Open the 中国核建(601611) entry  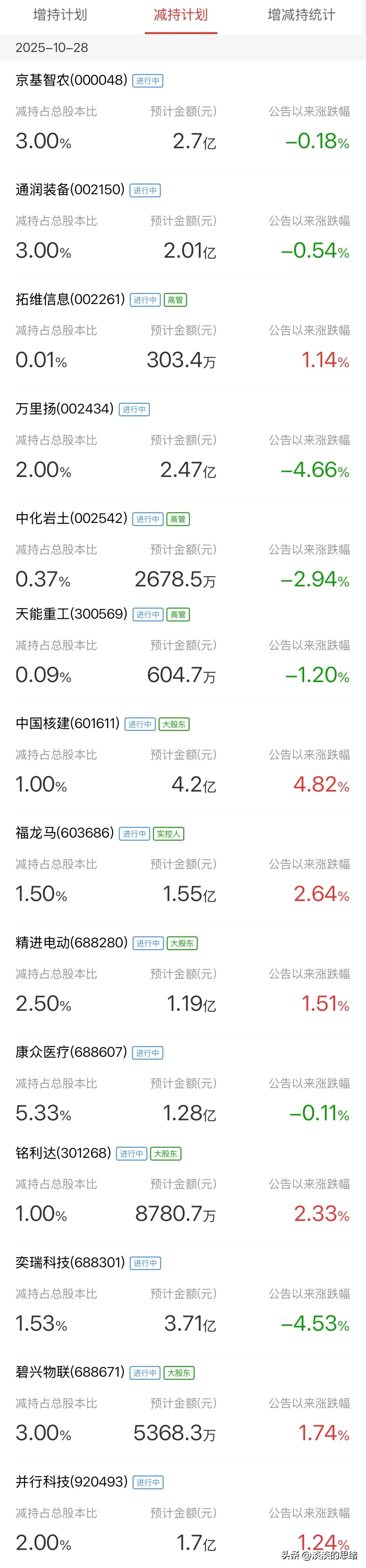point(68,724)
